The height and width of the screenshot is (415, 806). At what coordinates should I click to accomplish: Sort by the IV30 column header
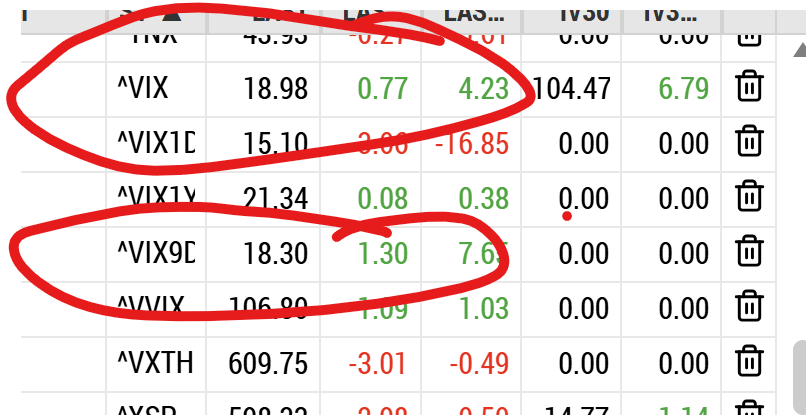tap(572, 15)
